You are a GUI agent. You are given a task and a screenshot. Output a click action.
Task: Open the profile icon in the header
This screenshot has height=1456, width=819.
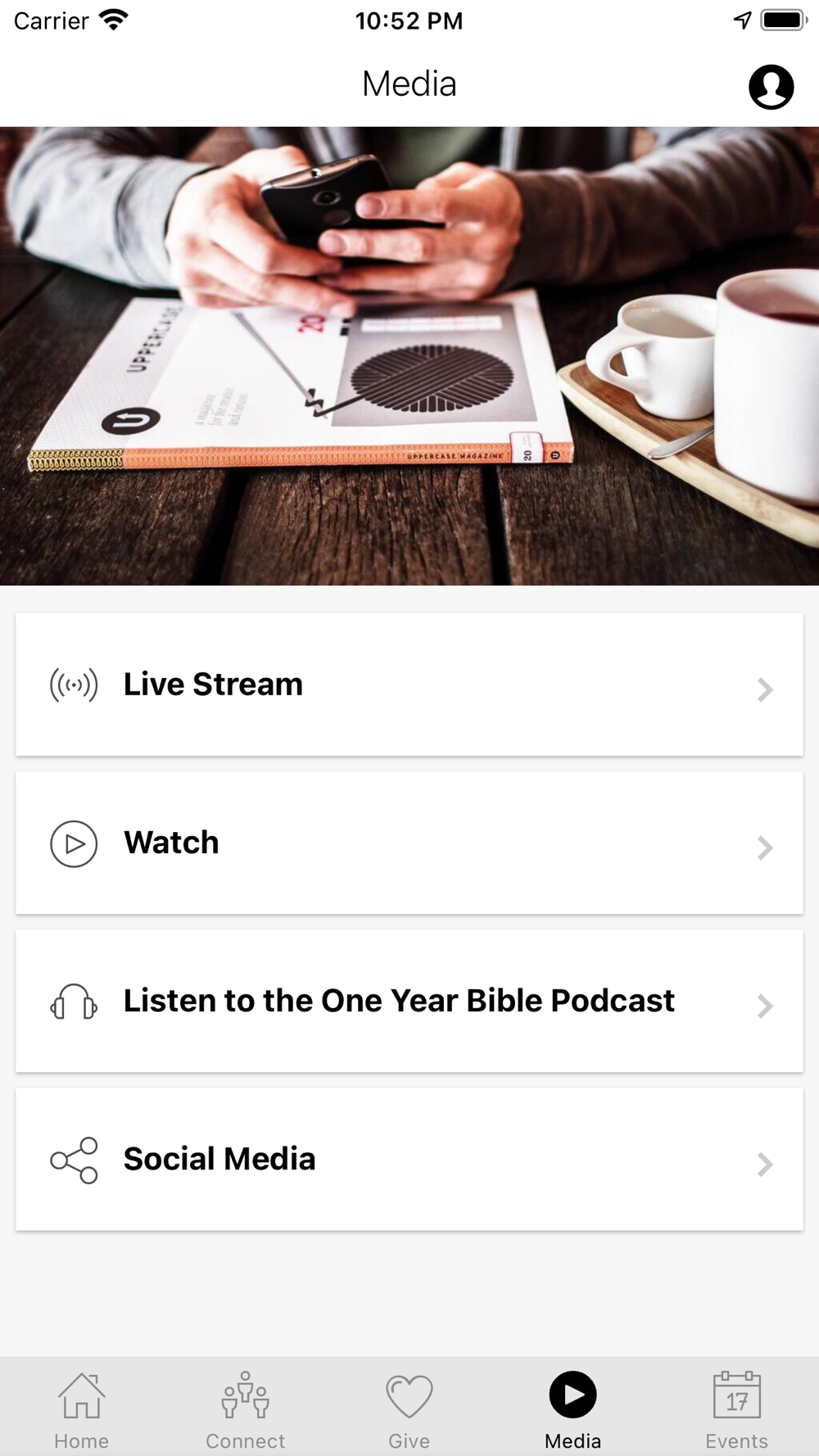click(x=771, y=86)
